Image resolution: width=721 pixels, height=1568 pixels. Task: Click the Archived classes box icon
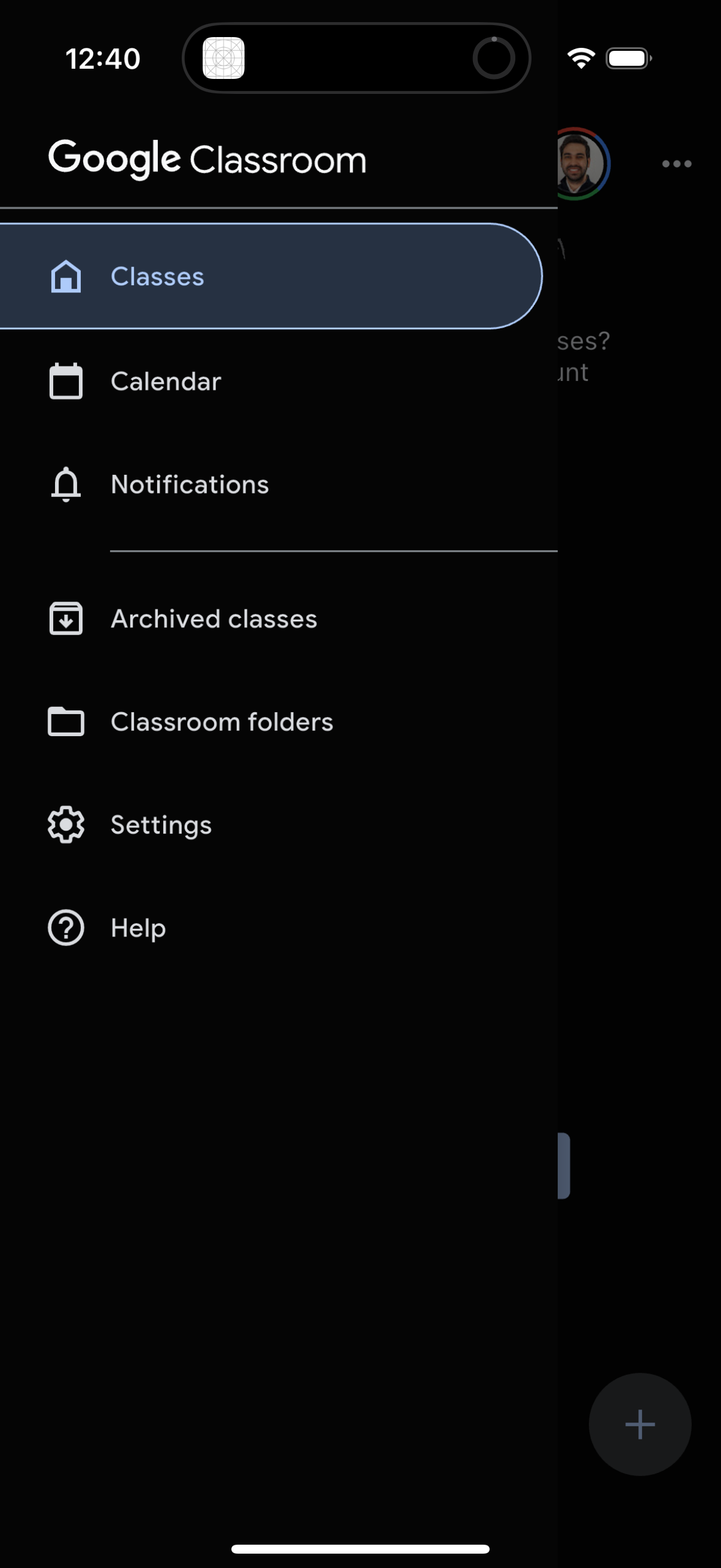click(66, 618)
